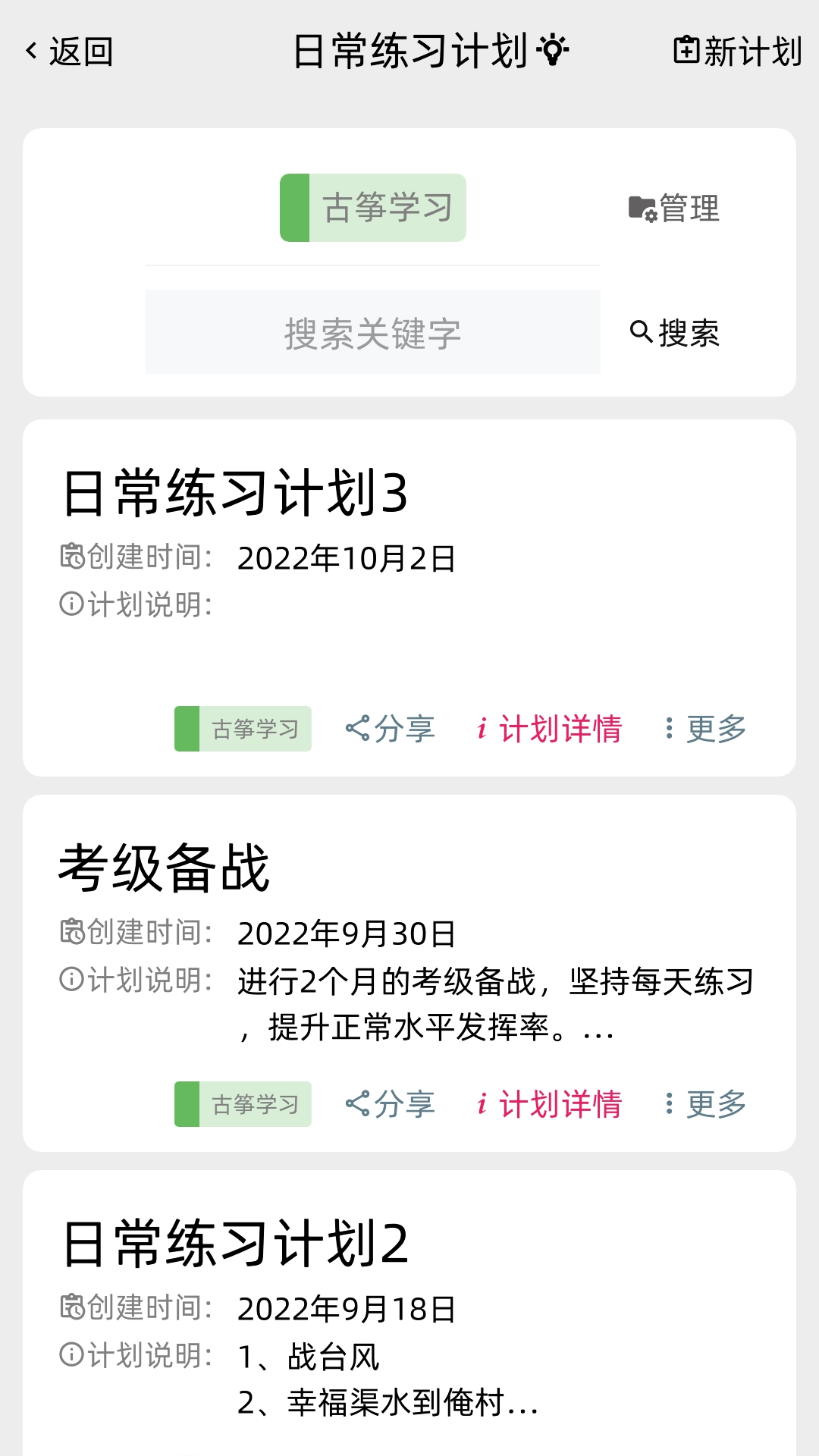The height and width of the screenshot is (1456, 819).
Task: Tap the green color bar on 古筝学习 tag
Action: [296, 206]
